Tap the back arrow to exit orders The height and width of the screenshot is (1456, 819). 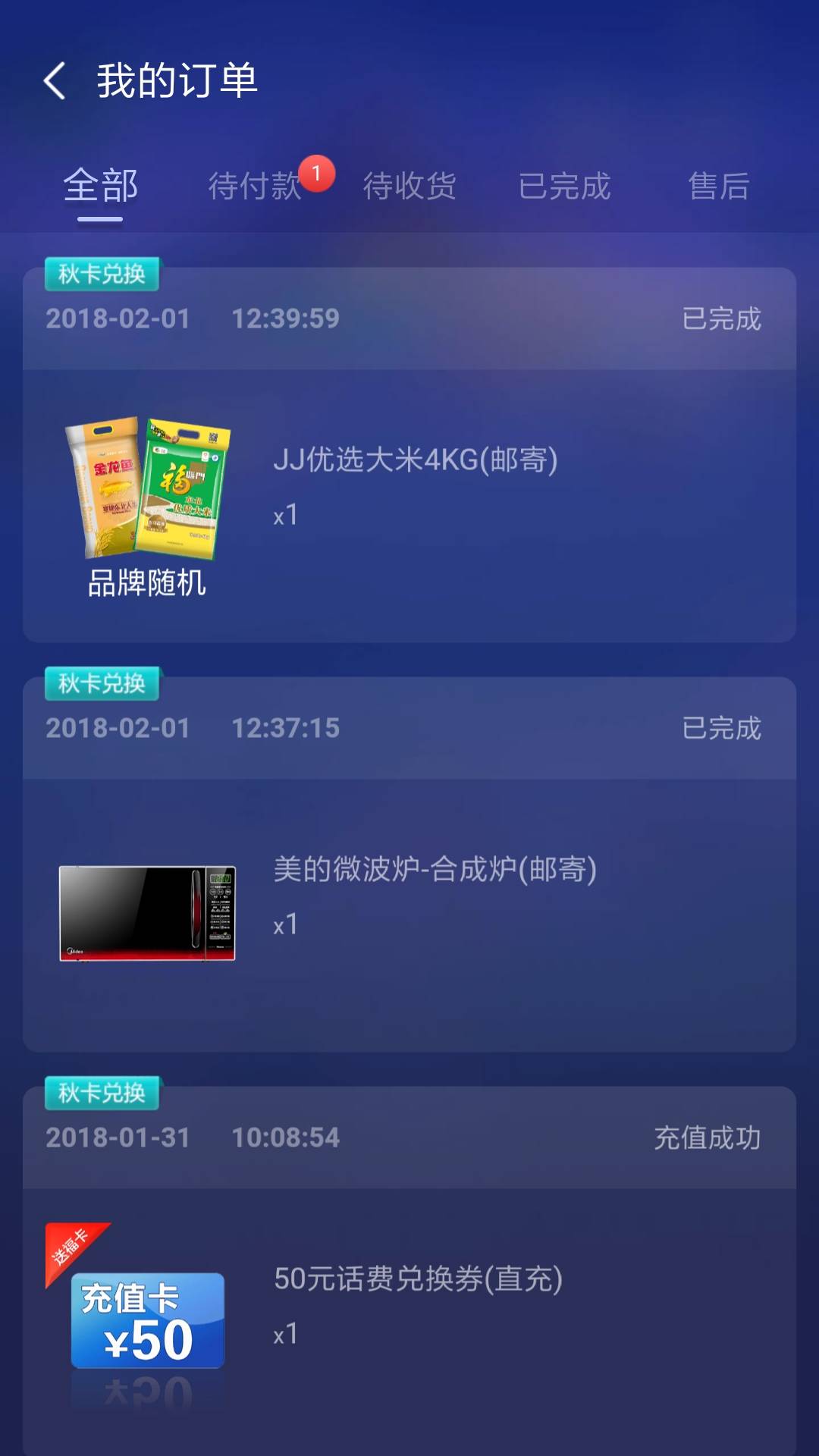tap(53, 81)
